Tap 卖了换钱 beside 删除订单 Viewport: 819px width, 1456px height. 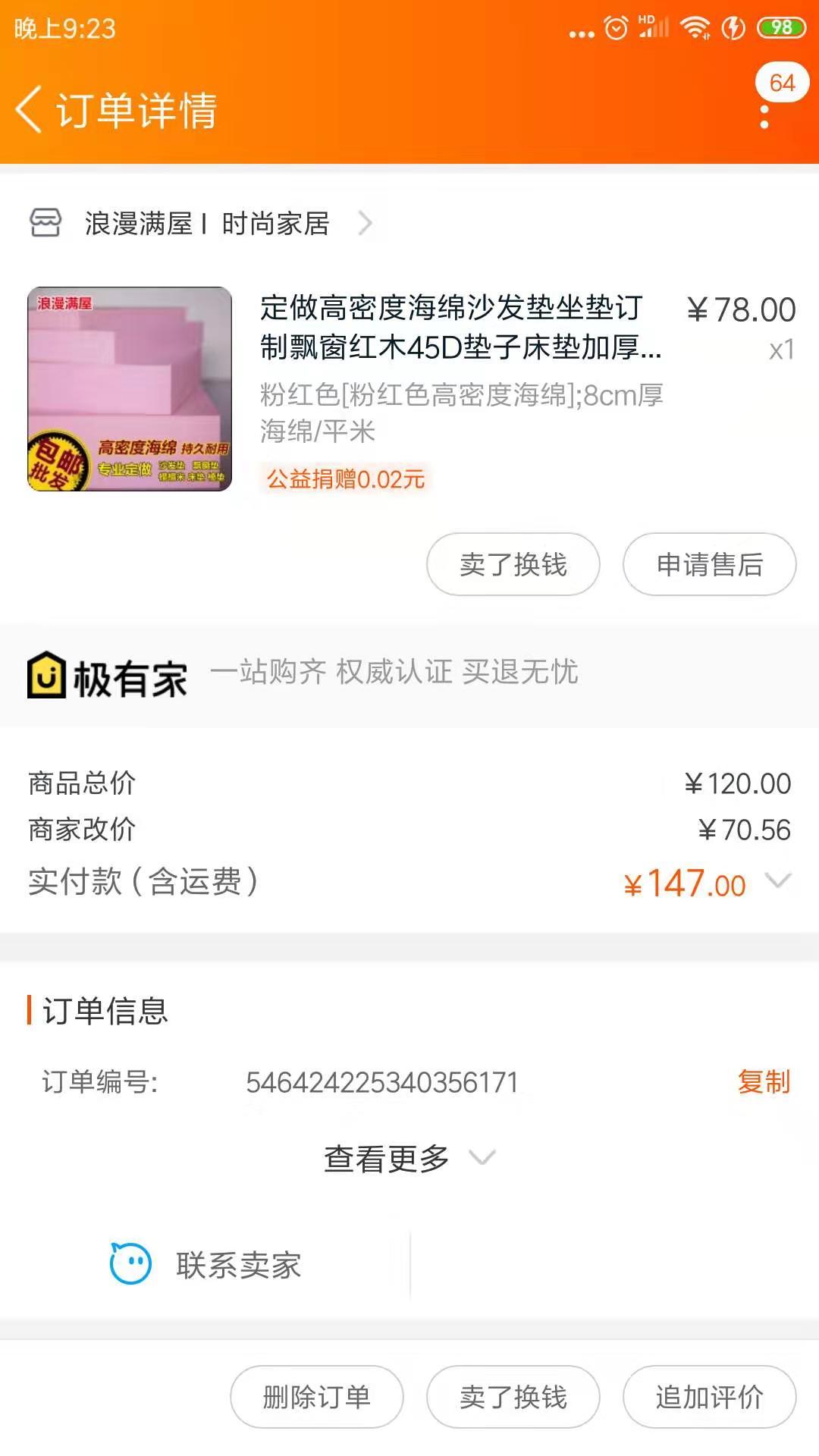tap(513, 1397)
